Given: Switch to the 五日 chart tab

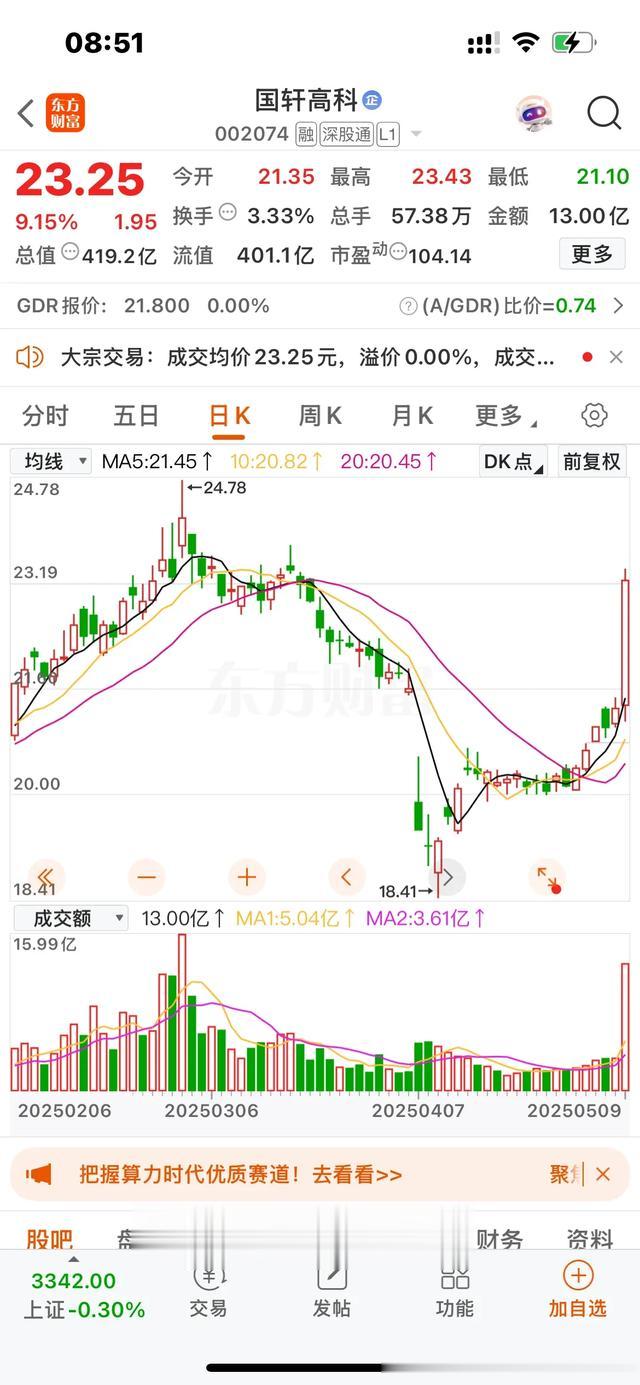Looking at the screenshot, I should pos(136,416).
